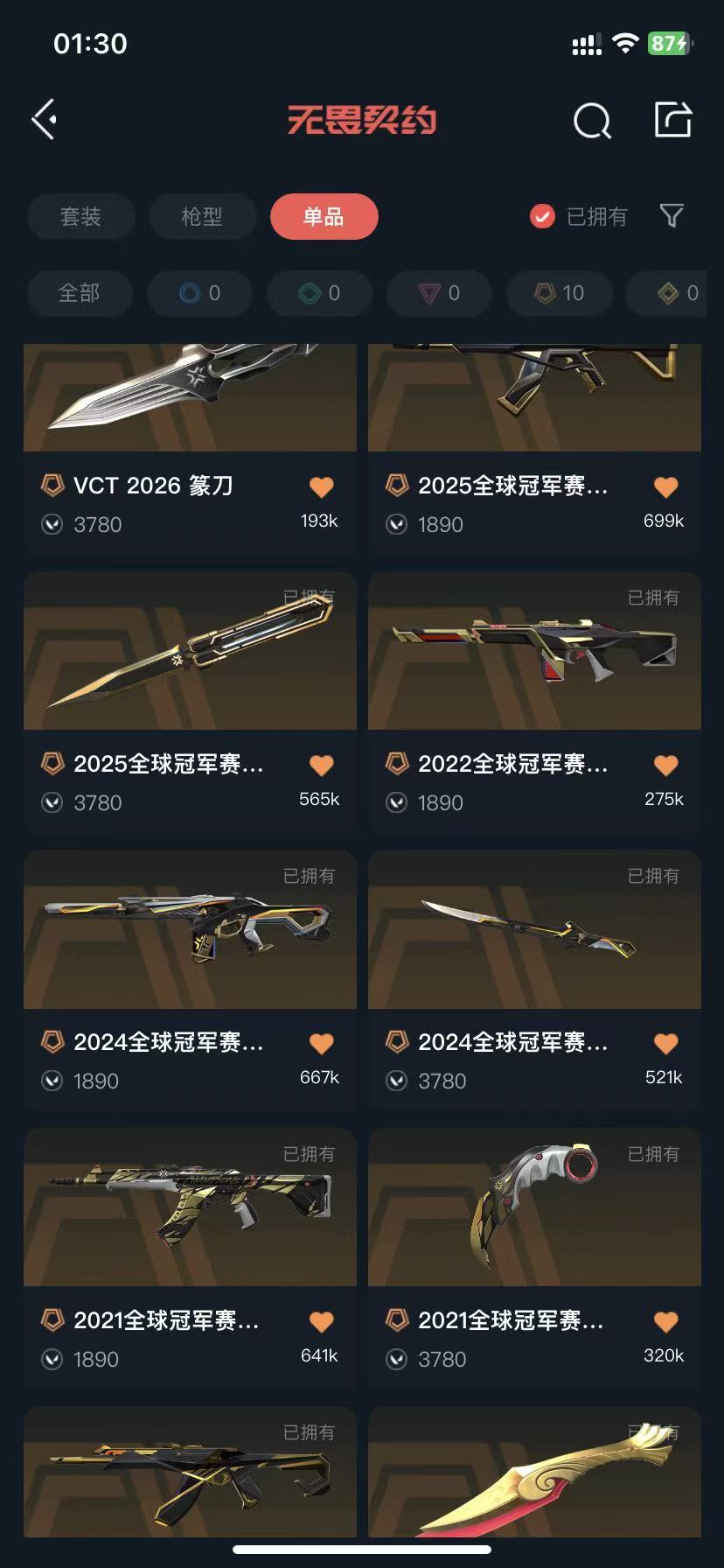This screenshot has height=1568, width=724.
Task: Click the 单品 button
Action: coord(324,216)
